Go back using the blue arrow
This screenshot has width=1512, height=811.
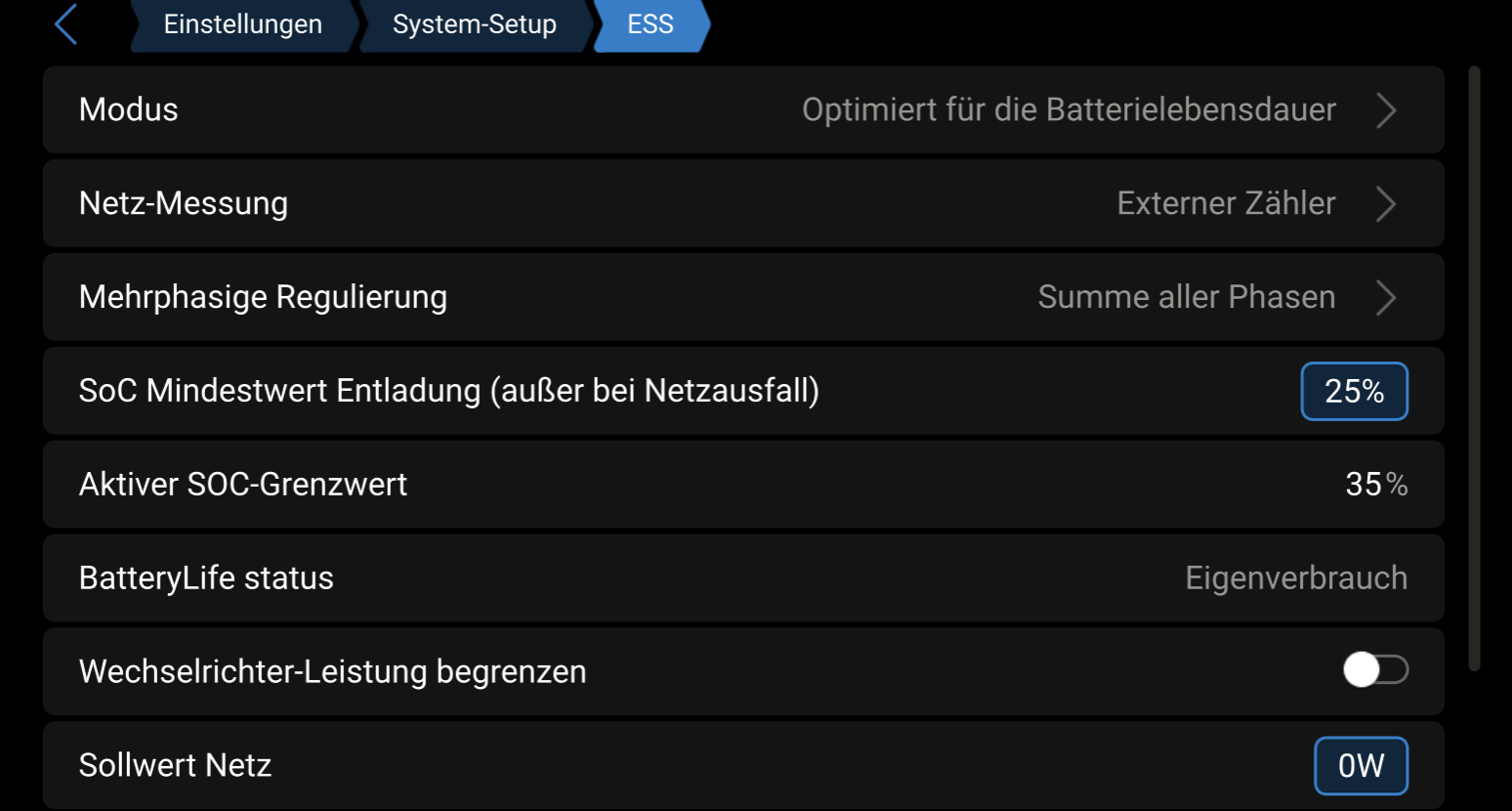coord(65,24)
